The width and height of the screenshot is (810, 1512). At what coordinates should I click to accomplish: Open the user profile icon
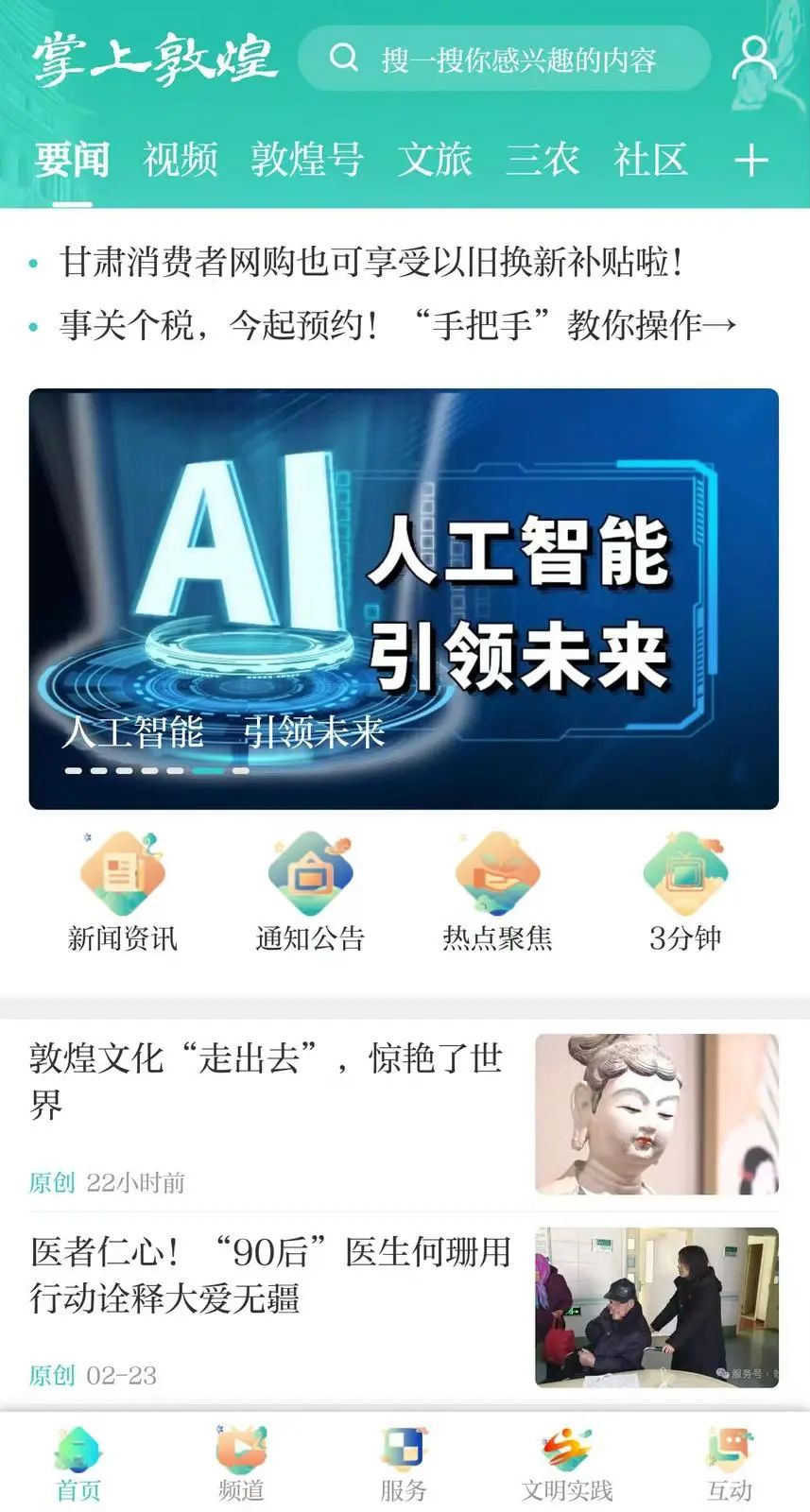click(x=753, y=60)
